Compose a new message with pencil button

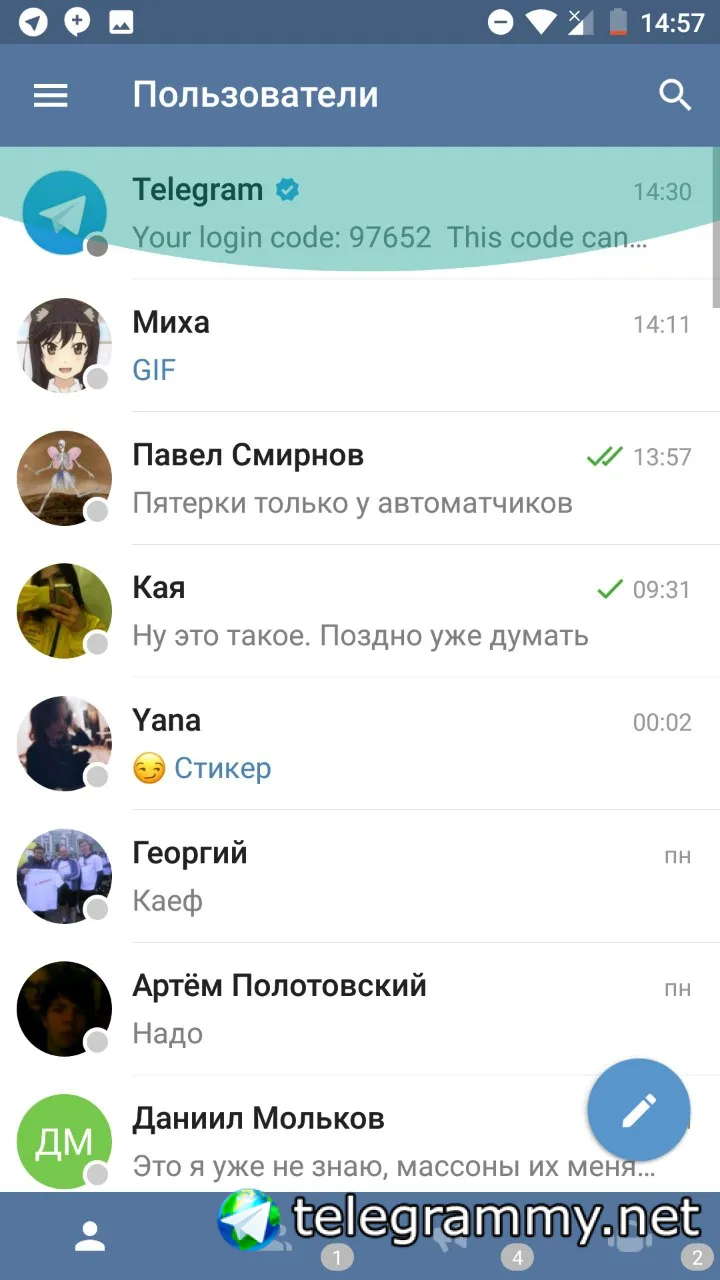click(x=639, y=1110)
